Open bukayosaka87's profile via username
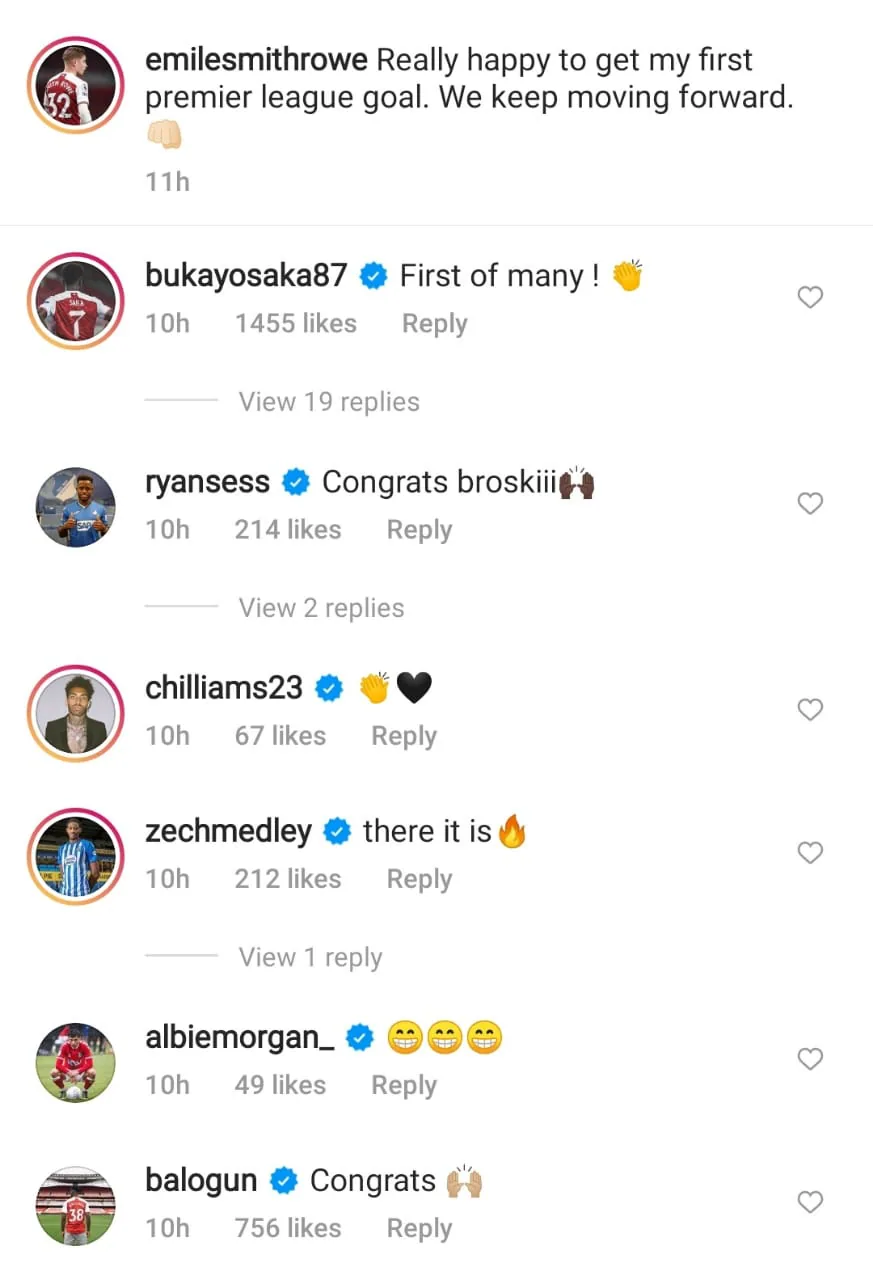Image resolution: width=873 pixels, height=1280 pixels. click(x=246, y=275)
